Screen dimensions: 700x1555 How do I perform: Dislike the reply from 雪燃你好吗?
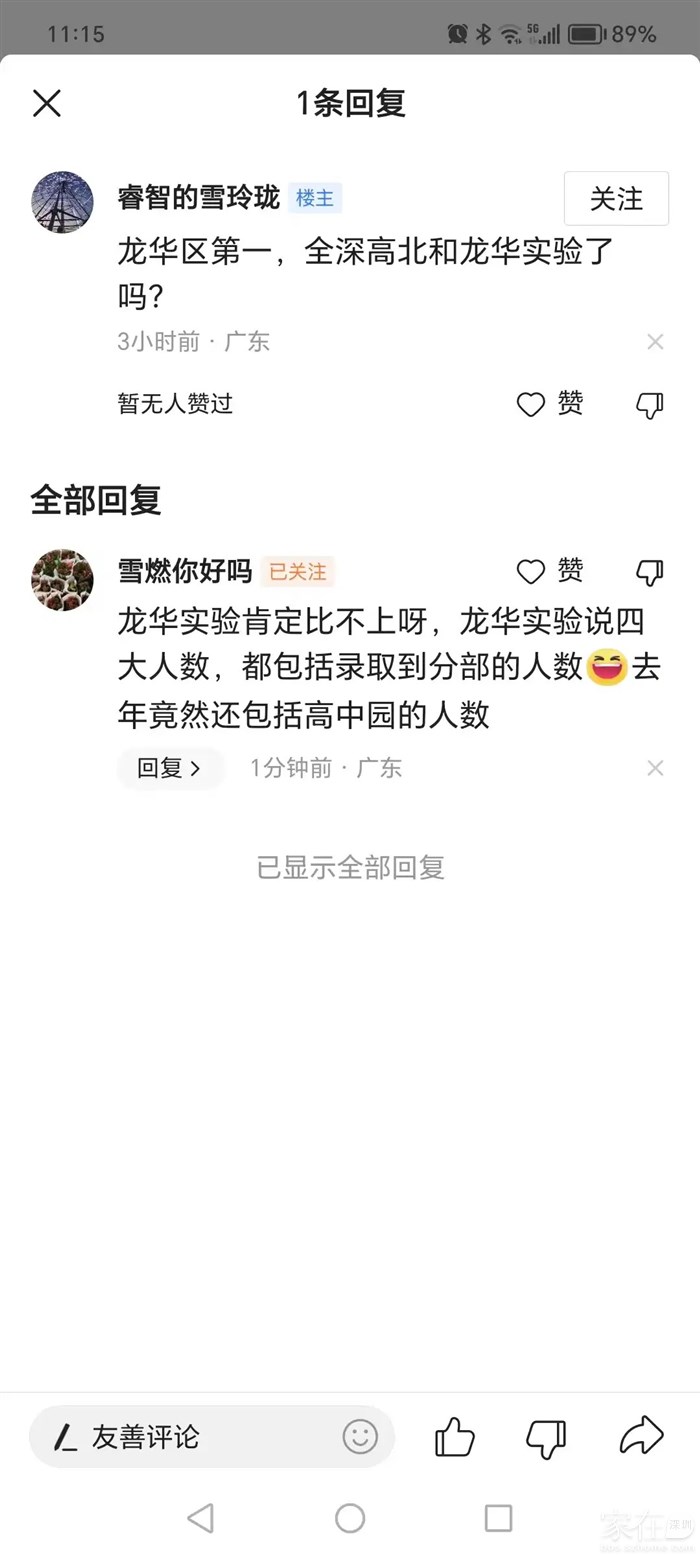649,572
